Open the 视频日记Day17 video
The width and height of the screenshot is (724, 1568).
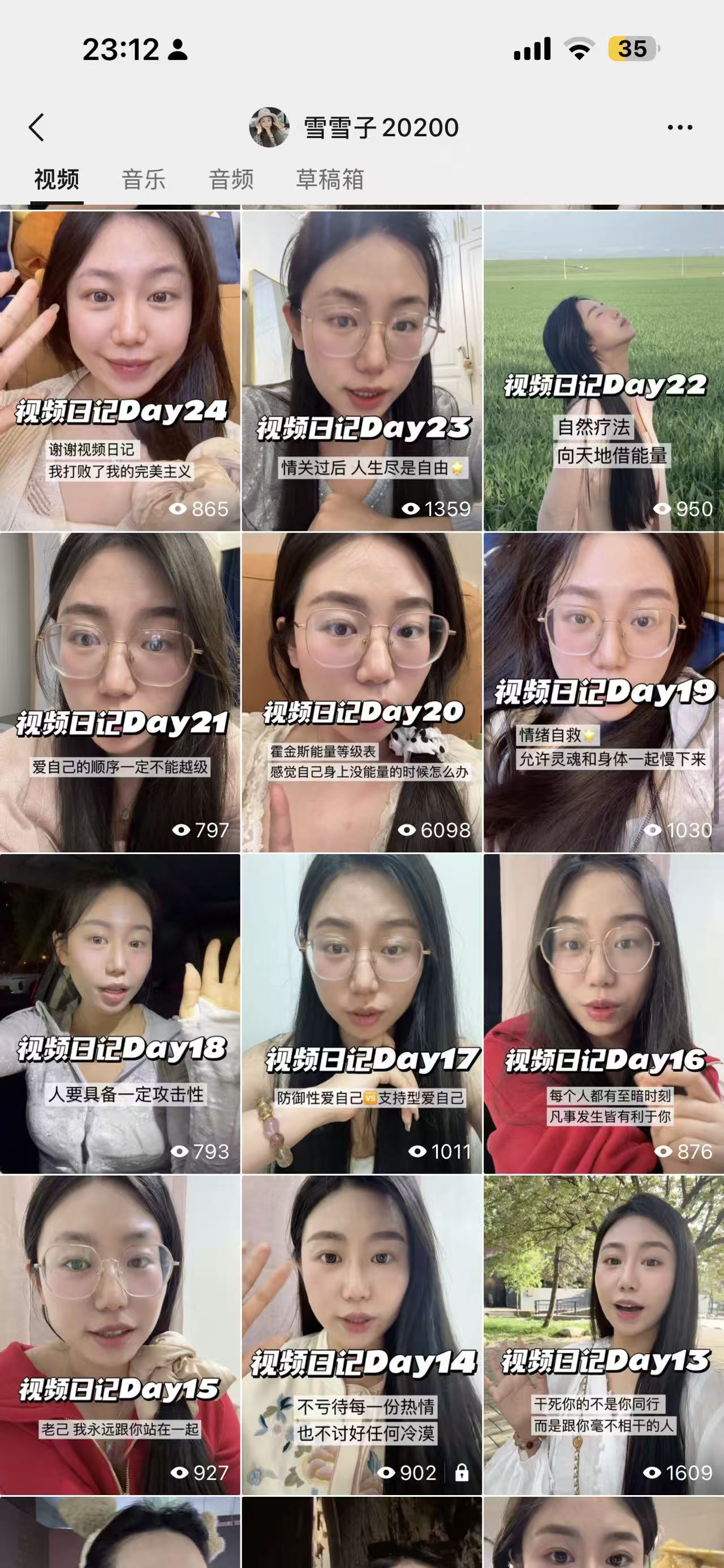[x=361, y=1014]
